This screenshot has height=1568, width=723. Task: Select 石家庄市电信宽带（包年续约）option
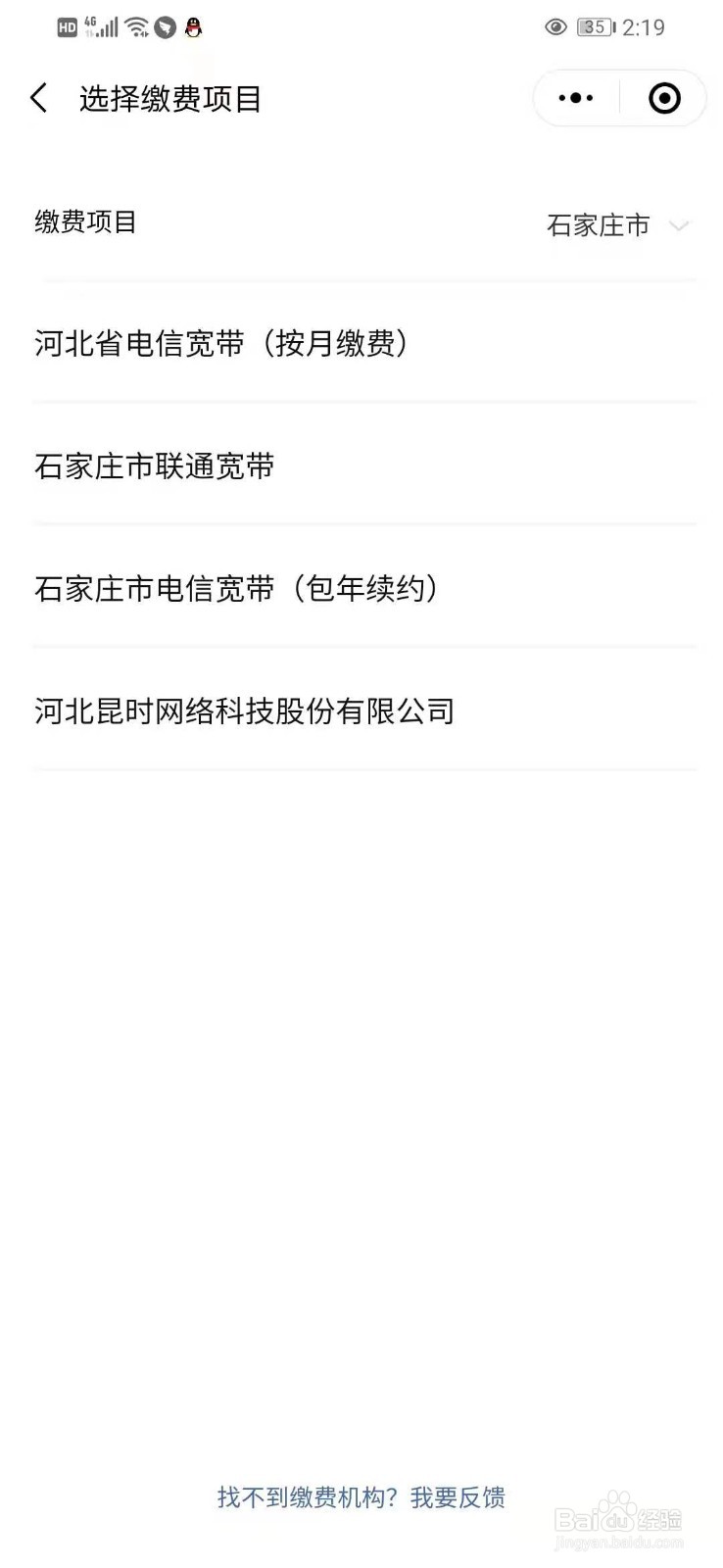pyautogui.click(x=235, y=590)
